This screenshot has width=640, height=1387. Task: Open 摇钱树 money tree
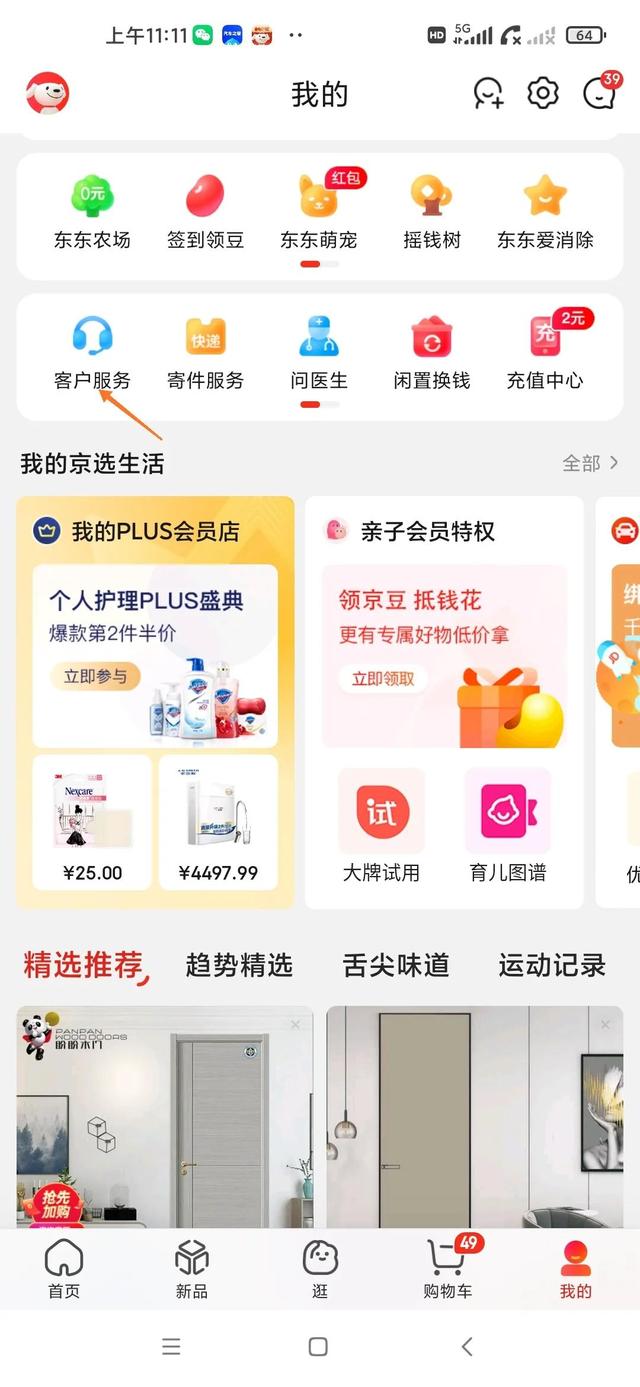pyautogui.click(x=432, y=211)
